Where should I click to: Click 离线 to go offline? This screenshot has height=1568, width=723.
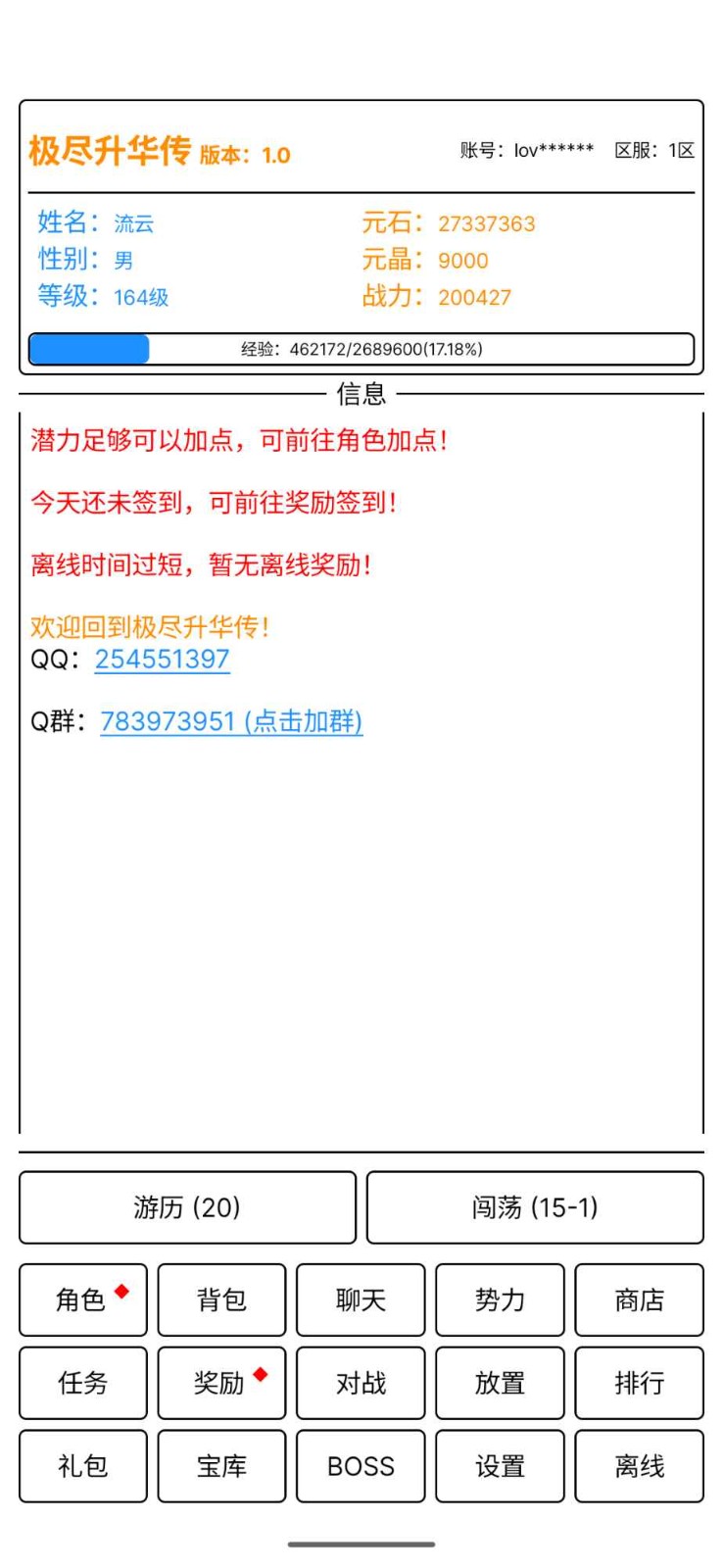point(639,1465)
